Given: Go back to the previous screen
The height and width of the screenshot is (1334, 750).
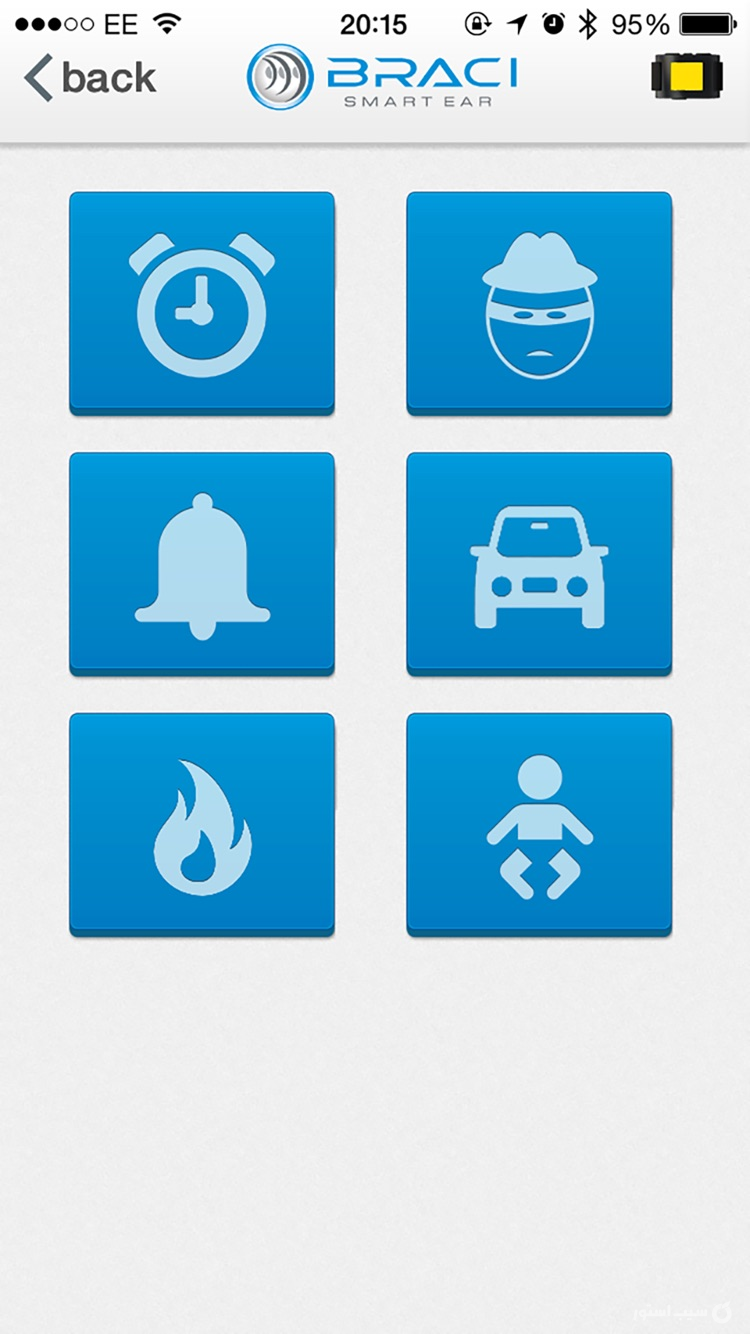Looking at the screenshot, I should (x=90, y=78).
